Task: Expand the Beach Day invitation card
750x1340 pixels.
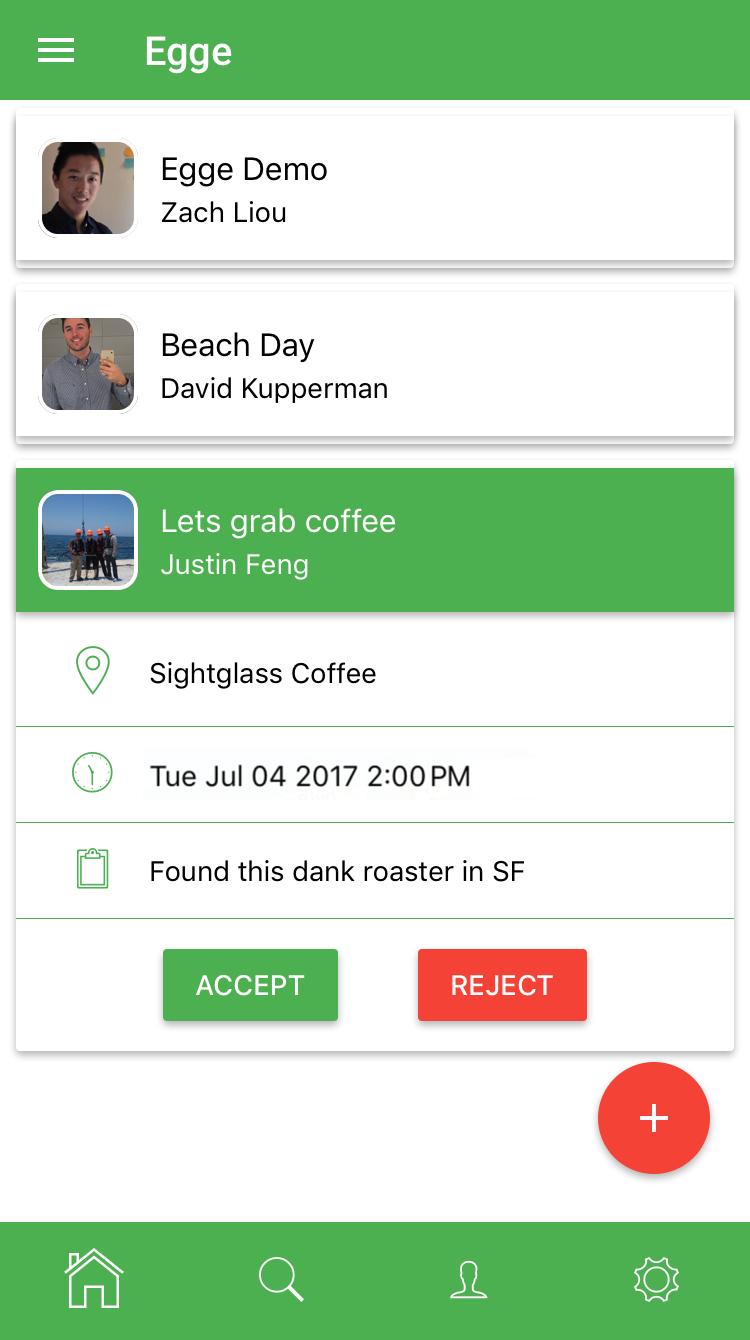Action: pyautogui.click(x=374, y=365)
